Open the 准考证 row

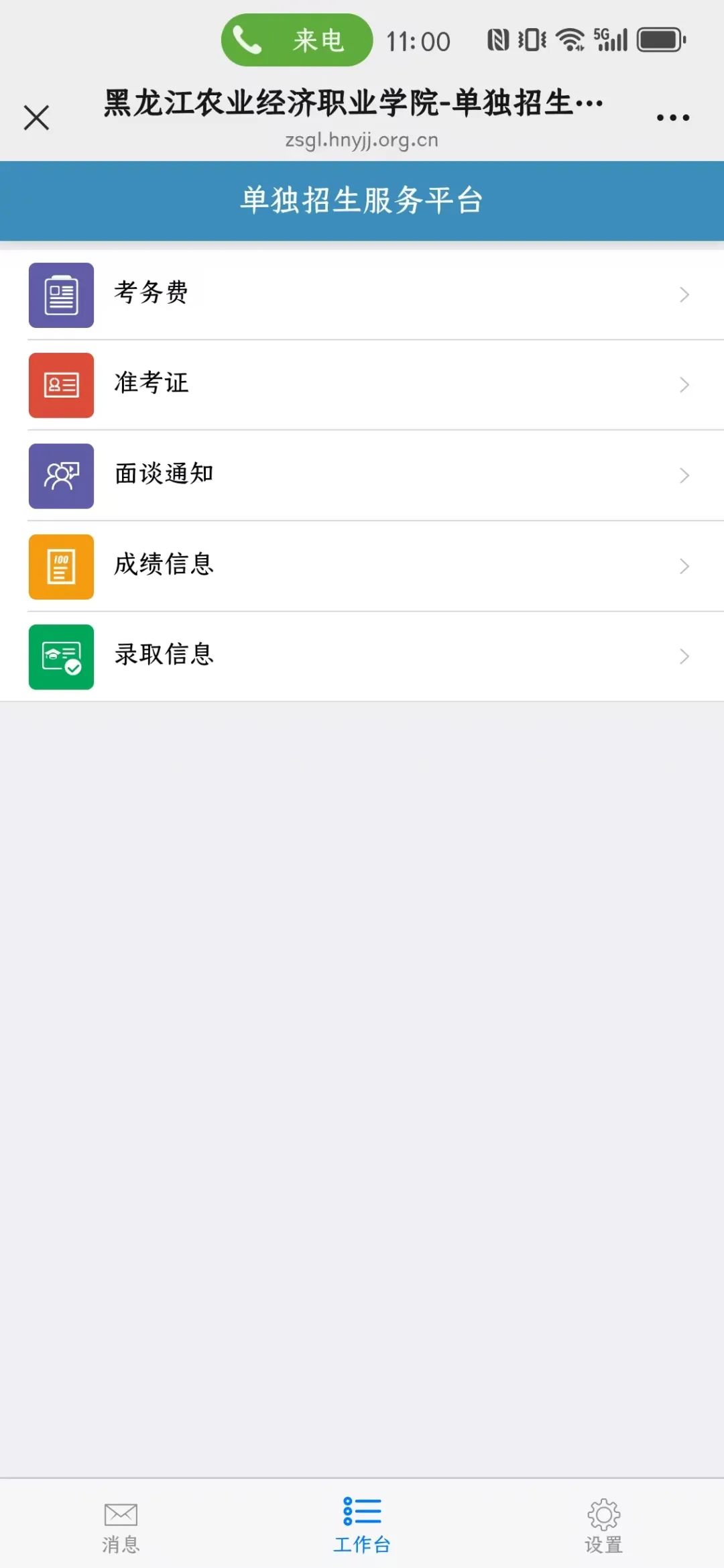coord(362,384)
